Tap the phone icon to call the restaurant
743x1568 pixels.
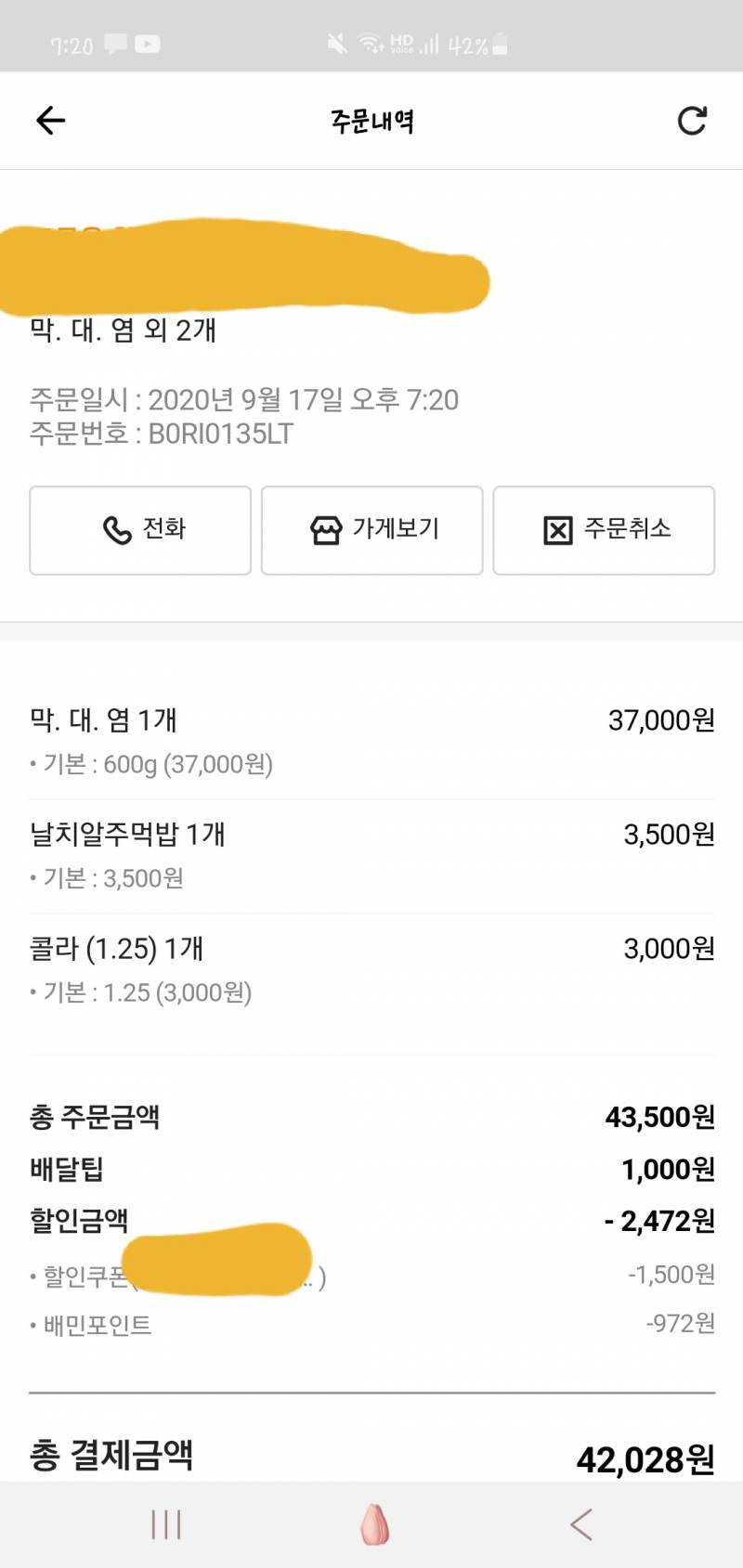[115, 530]
